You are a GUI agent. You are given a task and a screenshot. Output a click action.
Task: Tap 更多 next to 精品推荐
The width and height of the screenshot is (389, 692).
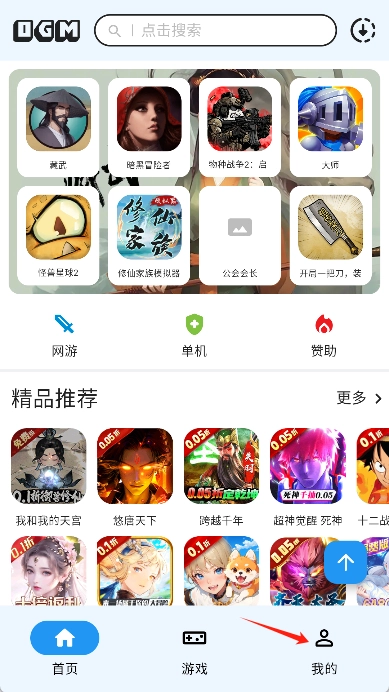[x=359, y=398]
